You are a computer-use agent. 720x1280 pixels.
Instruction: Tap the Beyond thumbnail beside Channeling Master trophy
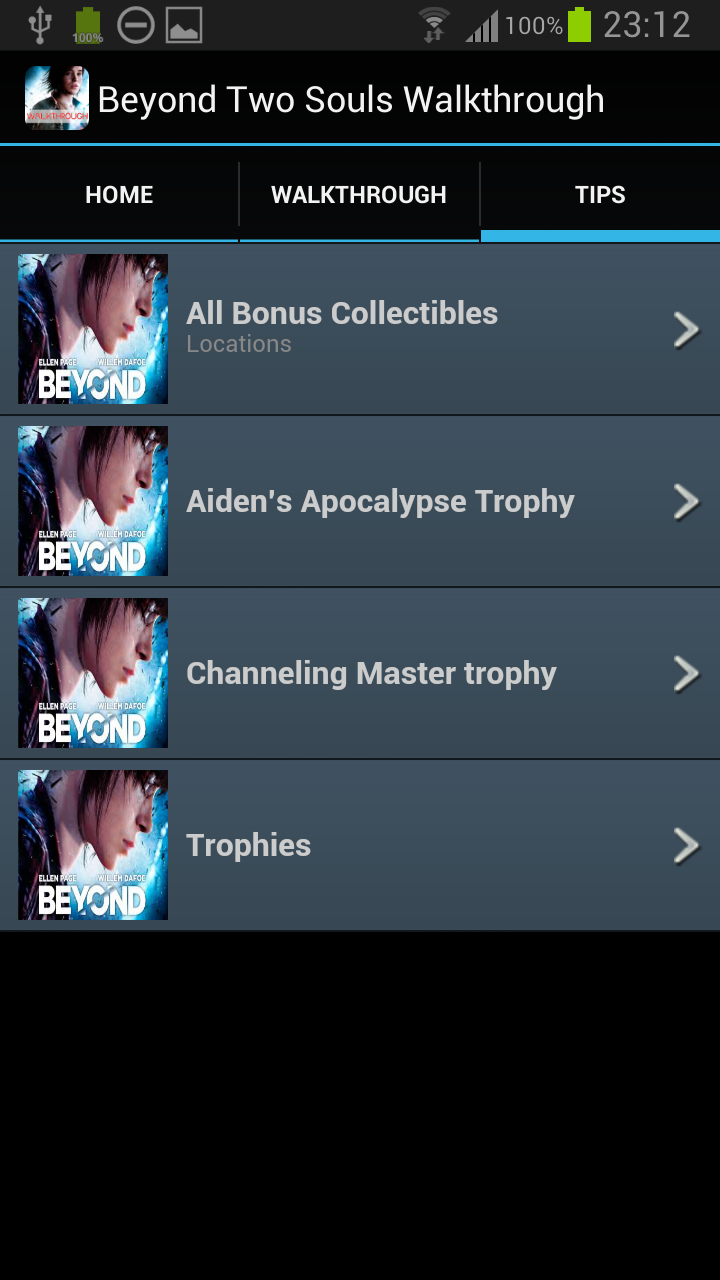(92, 673)
